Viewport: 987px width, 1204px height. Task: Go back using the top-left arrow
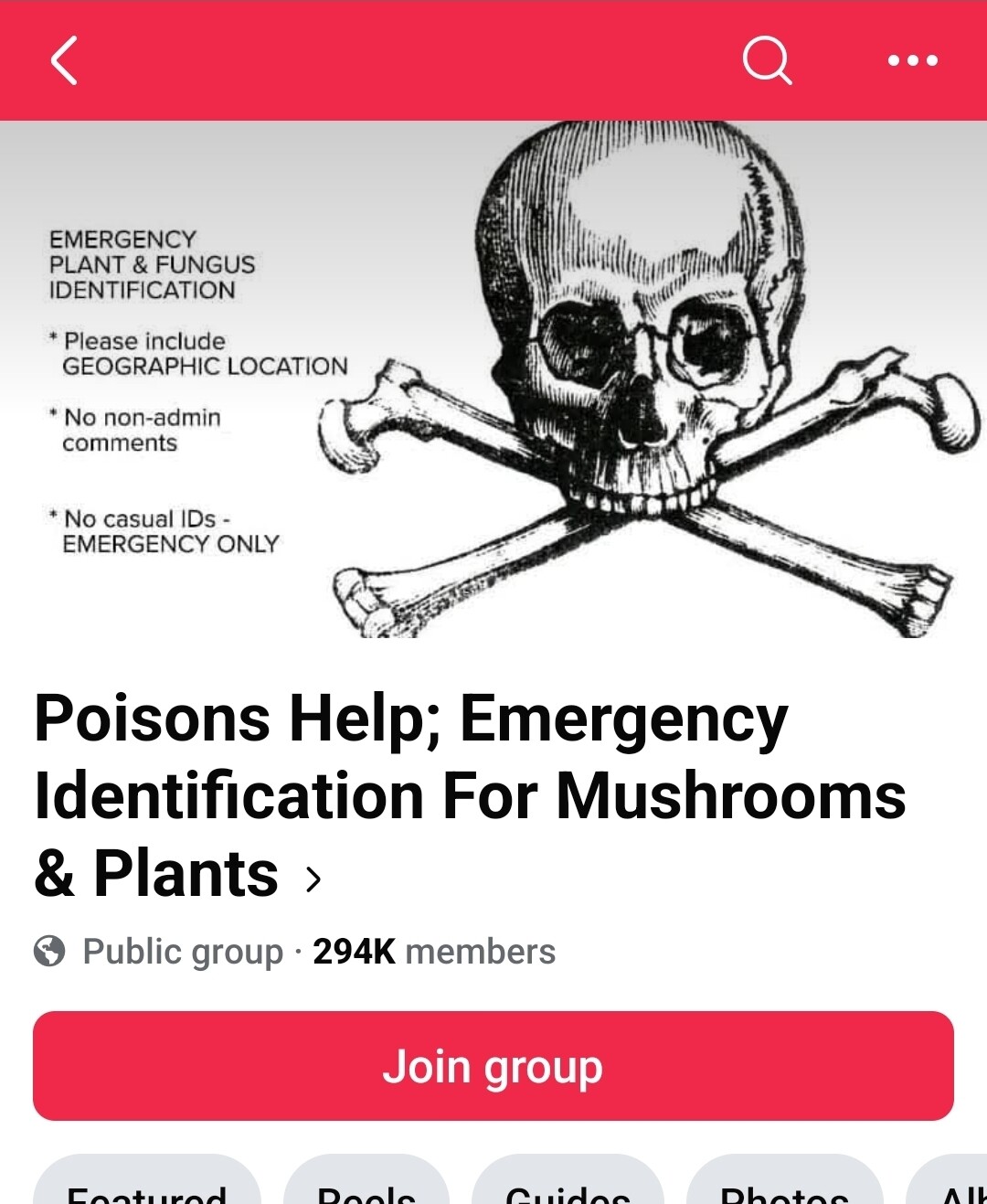(64, 61)
